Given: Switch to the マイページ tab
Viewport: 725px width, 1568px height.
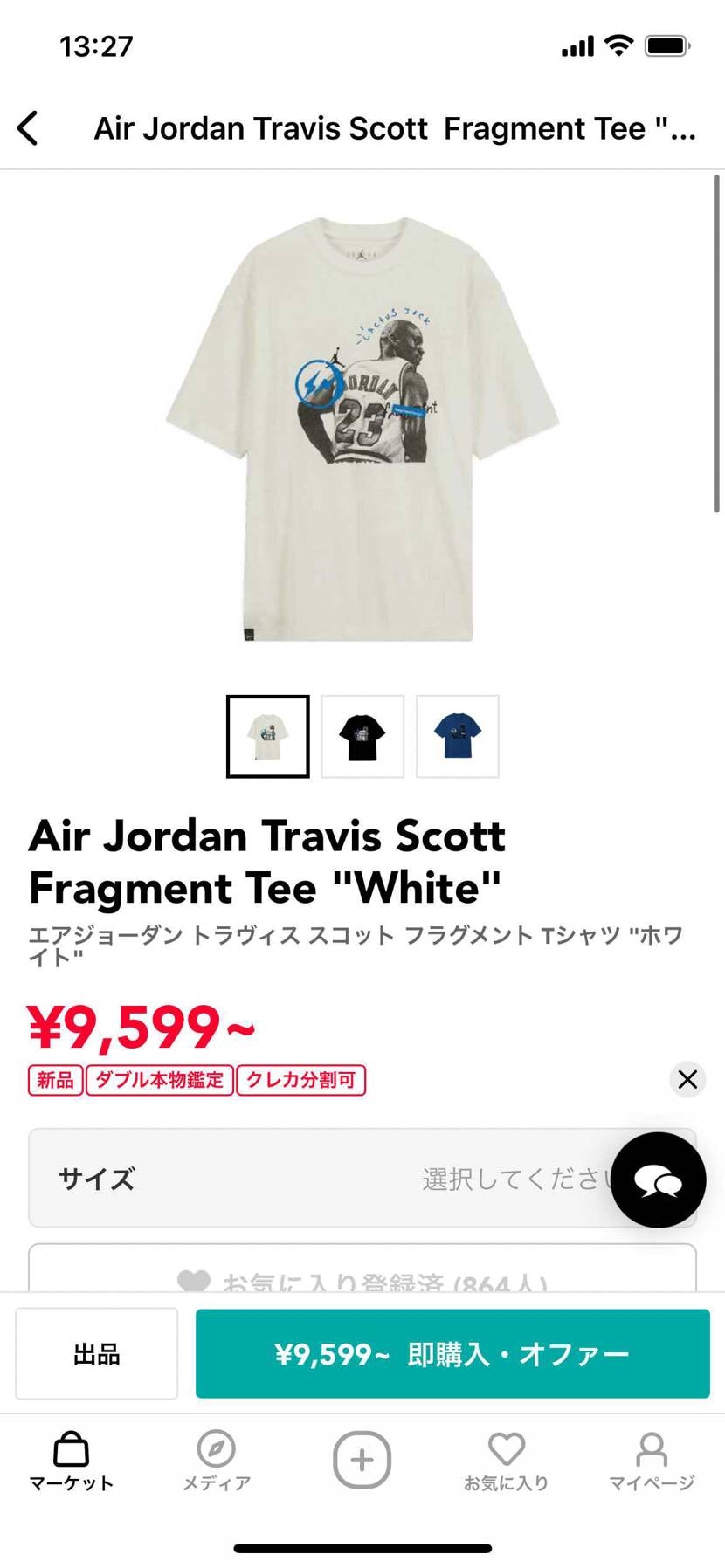Looking at the screenshot, I should point(651,1461).
